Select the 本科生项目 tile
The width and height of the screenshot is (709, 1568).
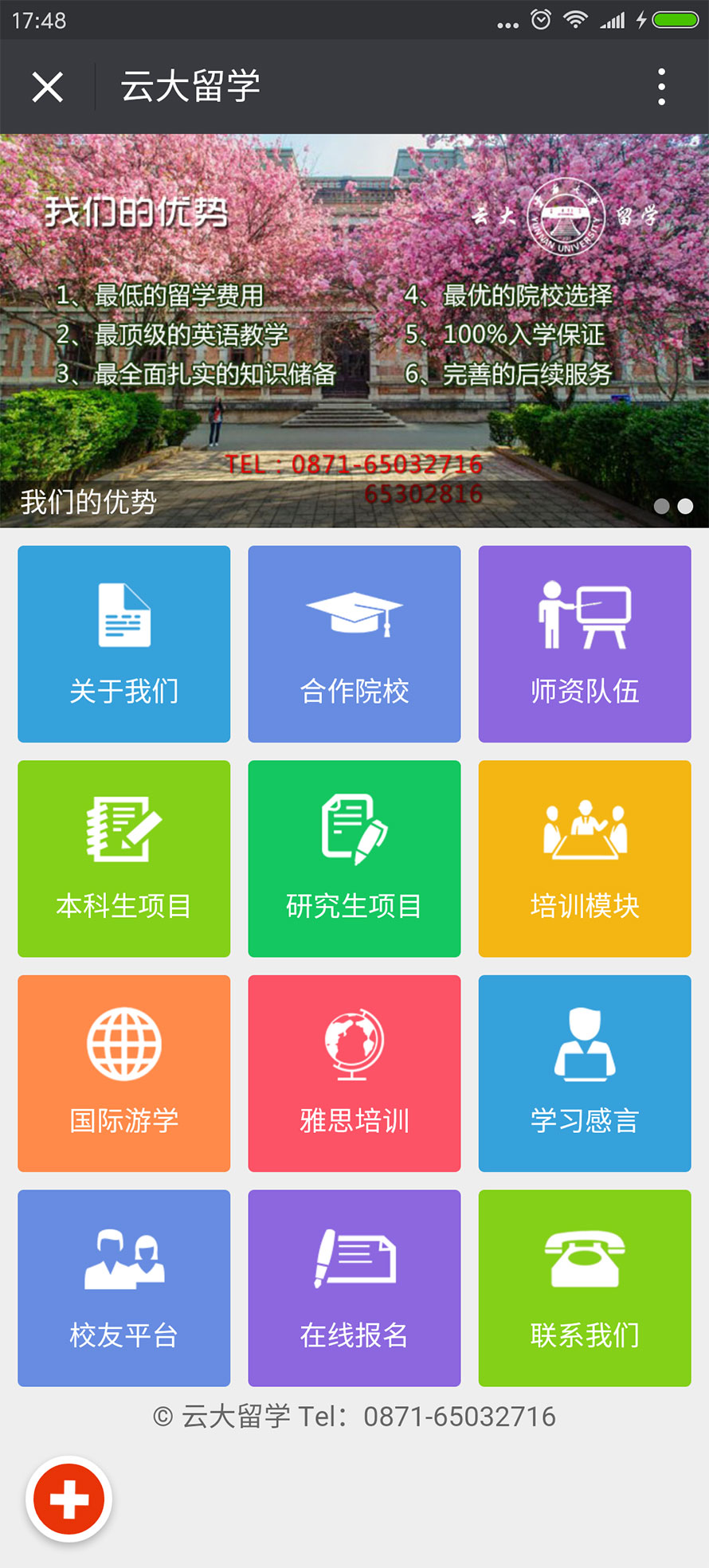point(124,859)
